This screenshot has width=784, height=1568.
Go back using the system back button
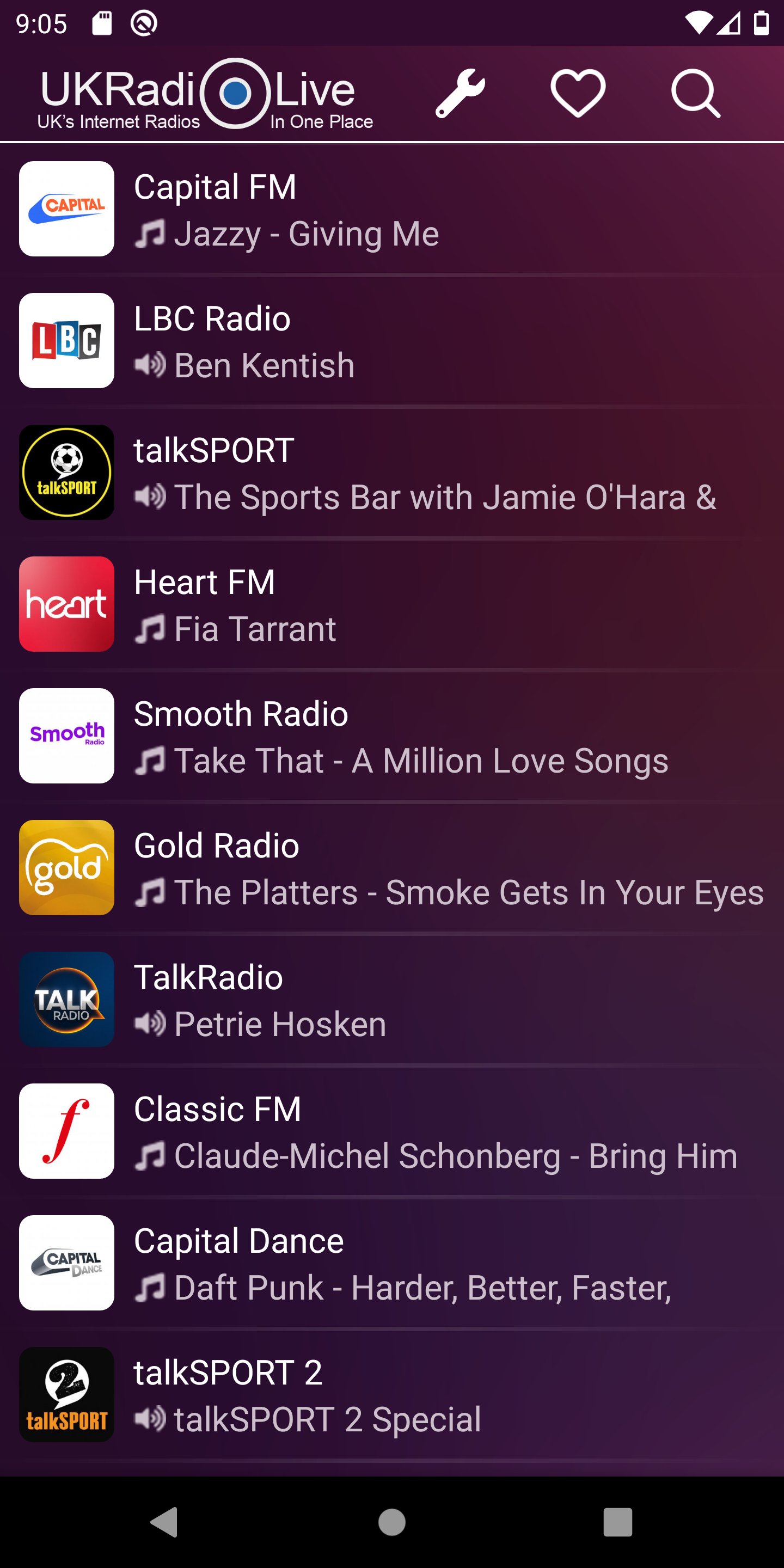point(164,1522)
